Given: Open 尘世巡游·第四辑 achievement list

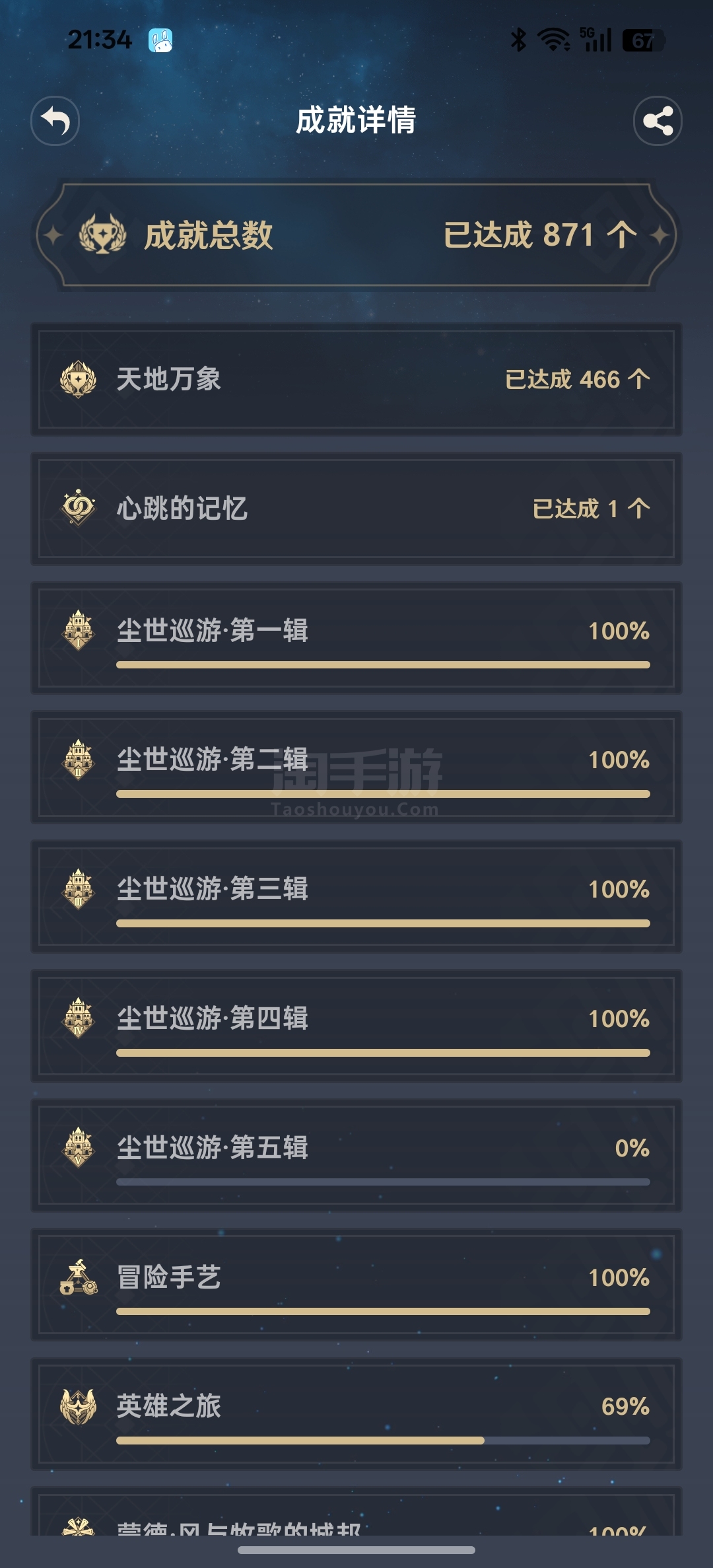Looking at the screenshot, I should click(x=356, y=1026).
